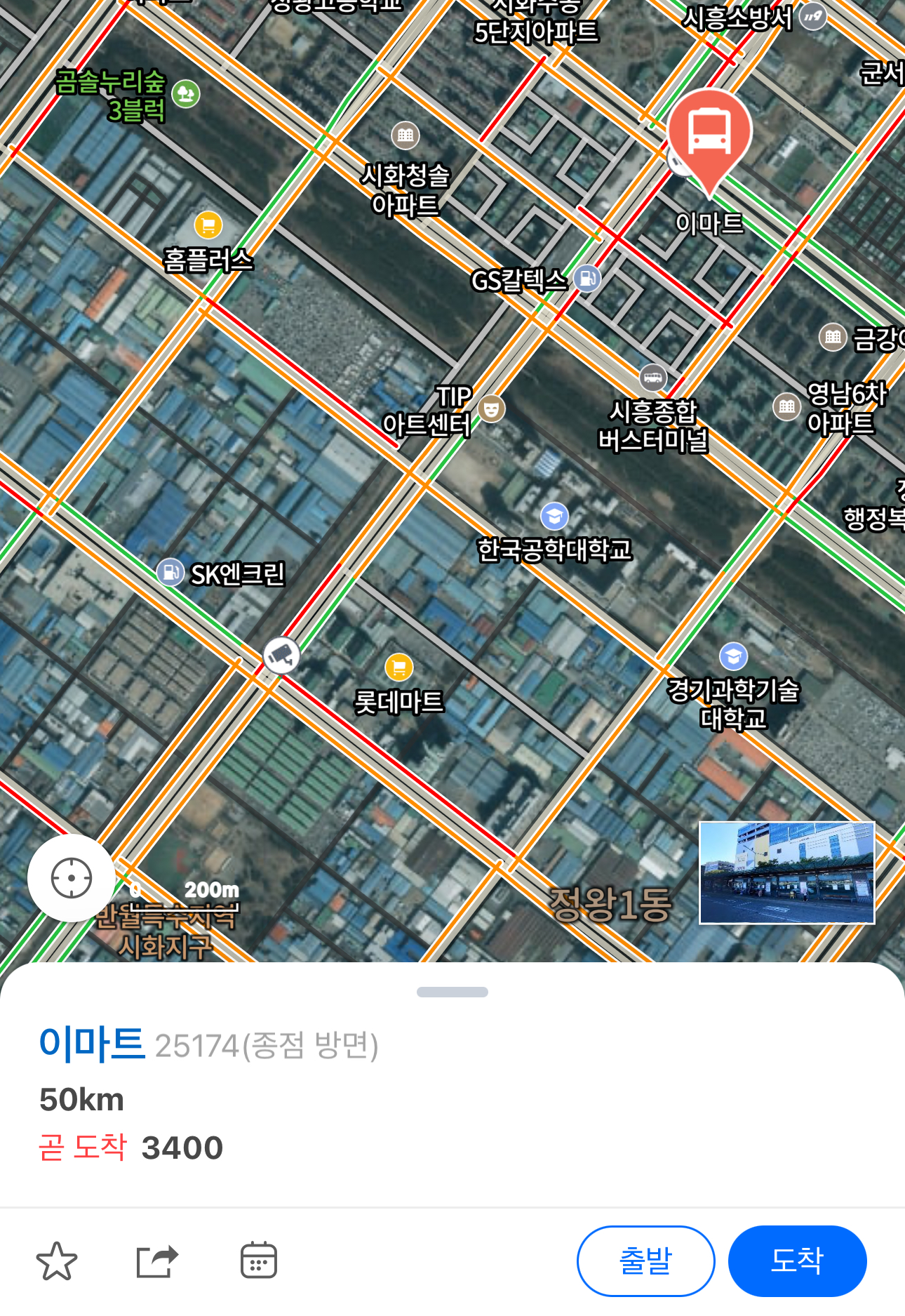Open the street view photo thumbnail
Viewport: 905px width, 1316px height.
786,872
